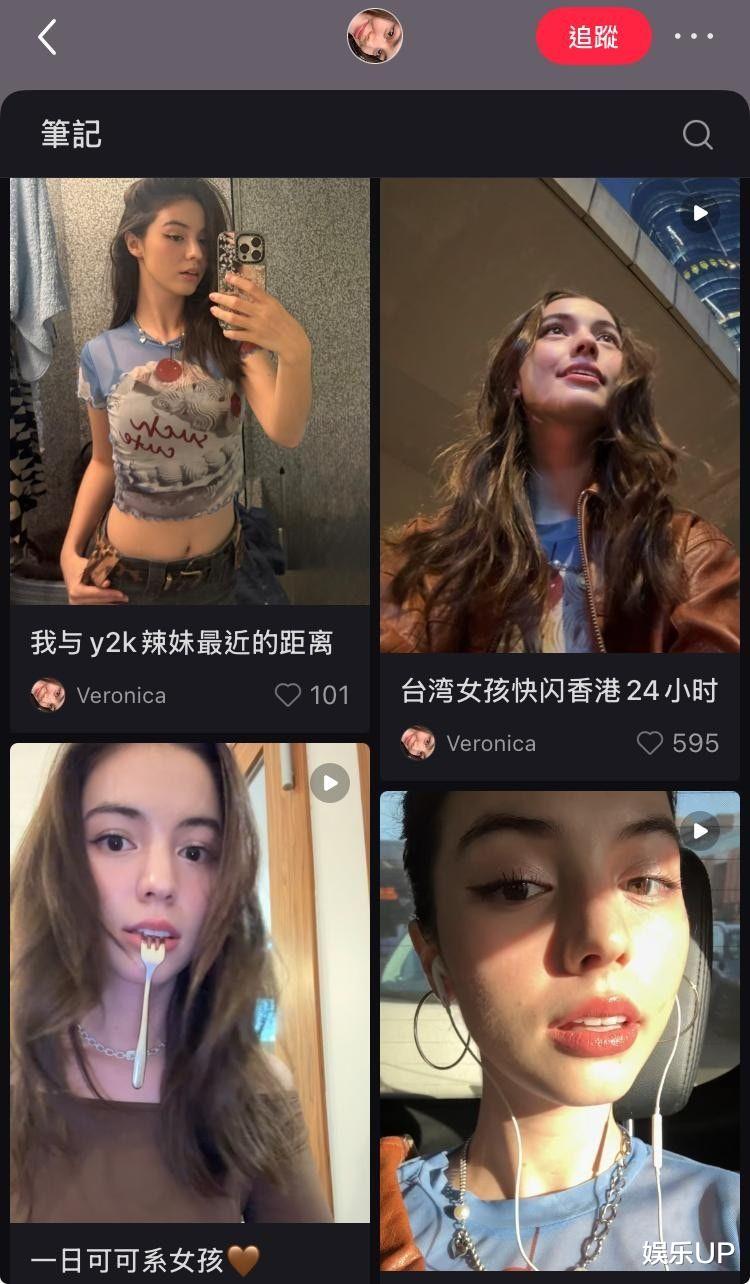The image size is (750, 1284).
Task: Like the 台湾女孩快闪香港 note with 595 likes
Action: tap(650, 743)
